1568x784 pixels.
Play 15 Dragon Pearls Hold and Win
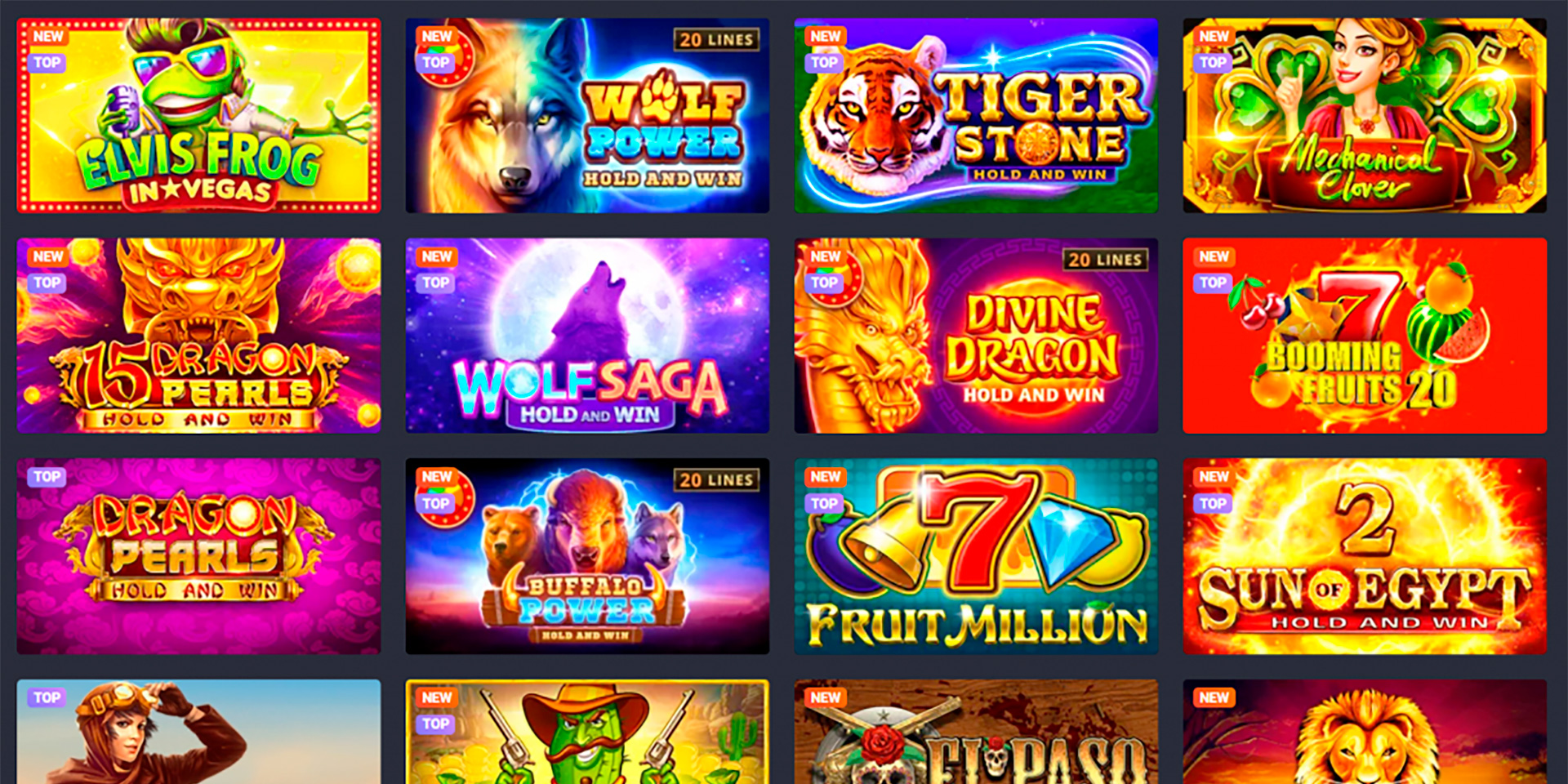coord(198,336)
